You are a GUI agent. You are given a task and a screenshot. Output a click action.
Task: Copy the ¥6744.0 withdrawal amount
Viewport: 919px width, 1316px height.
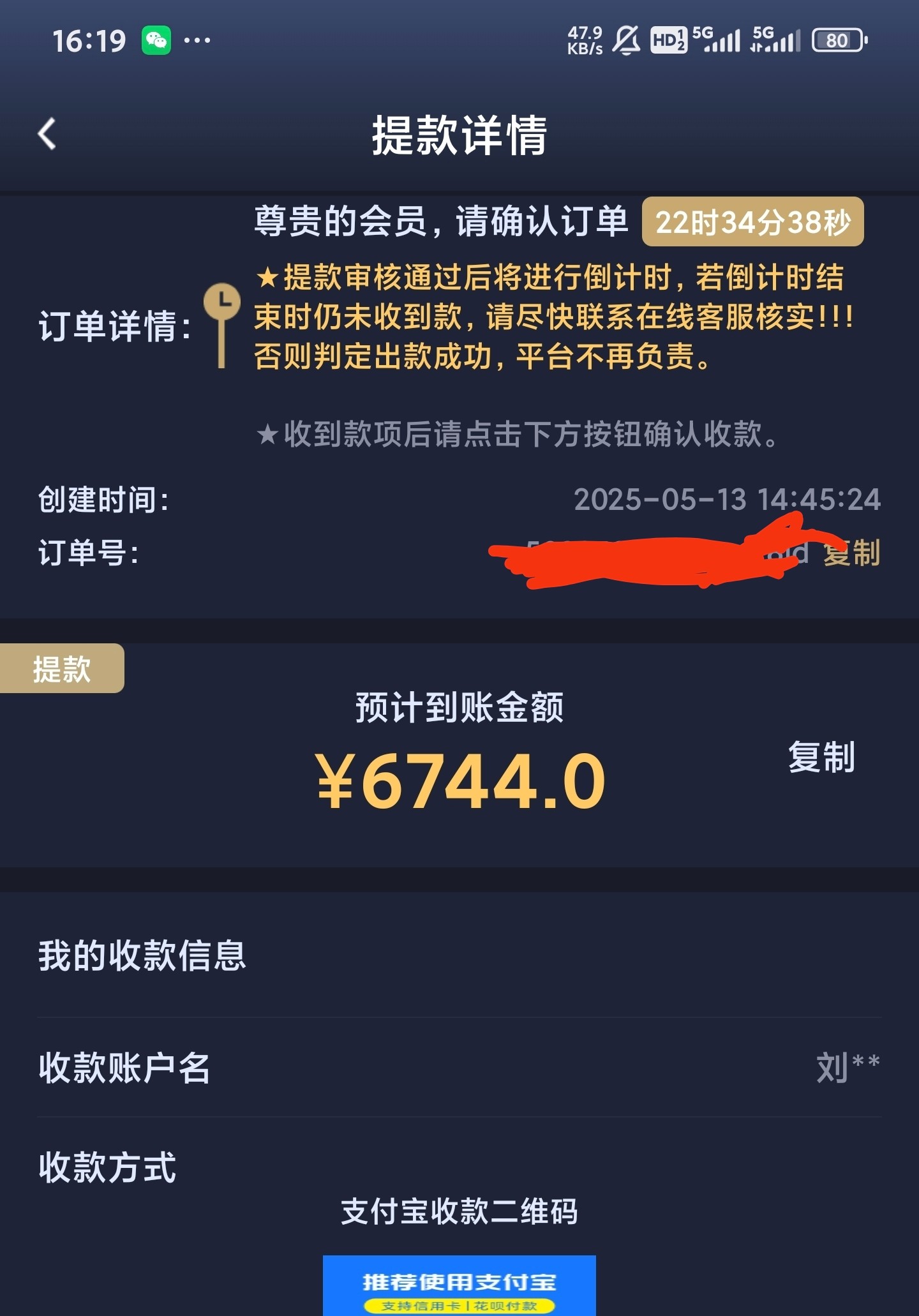[x=821, y=758]
